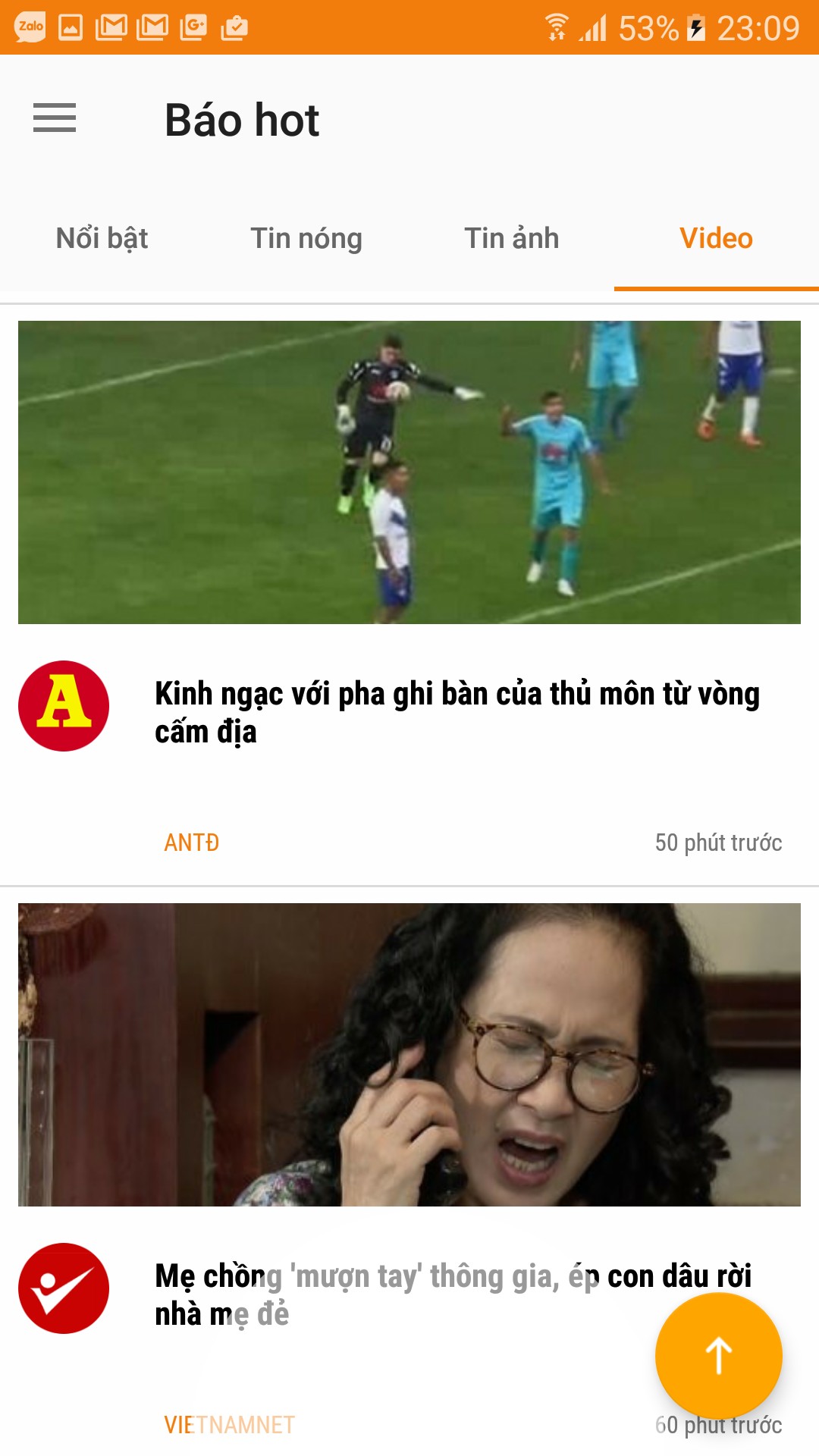Switch to the Nổi bật tab

point(102,238)
